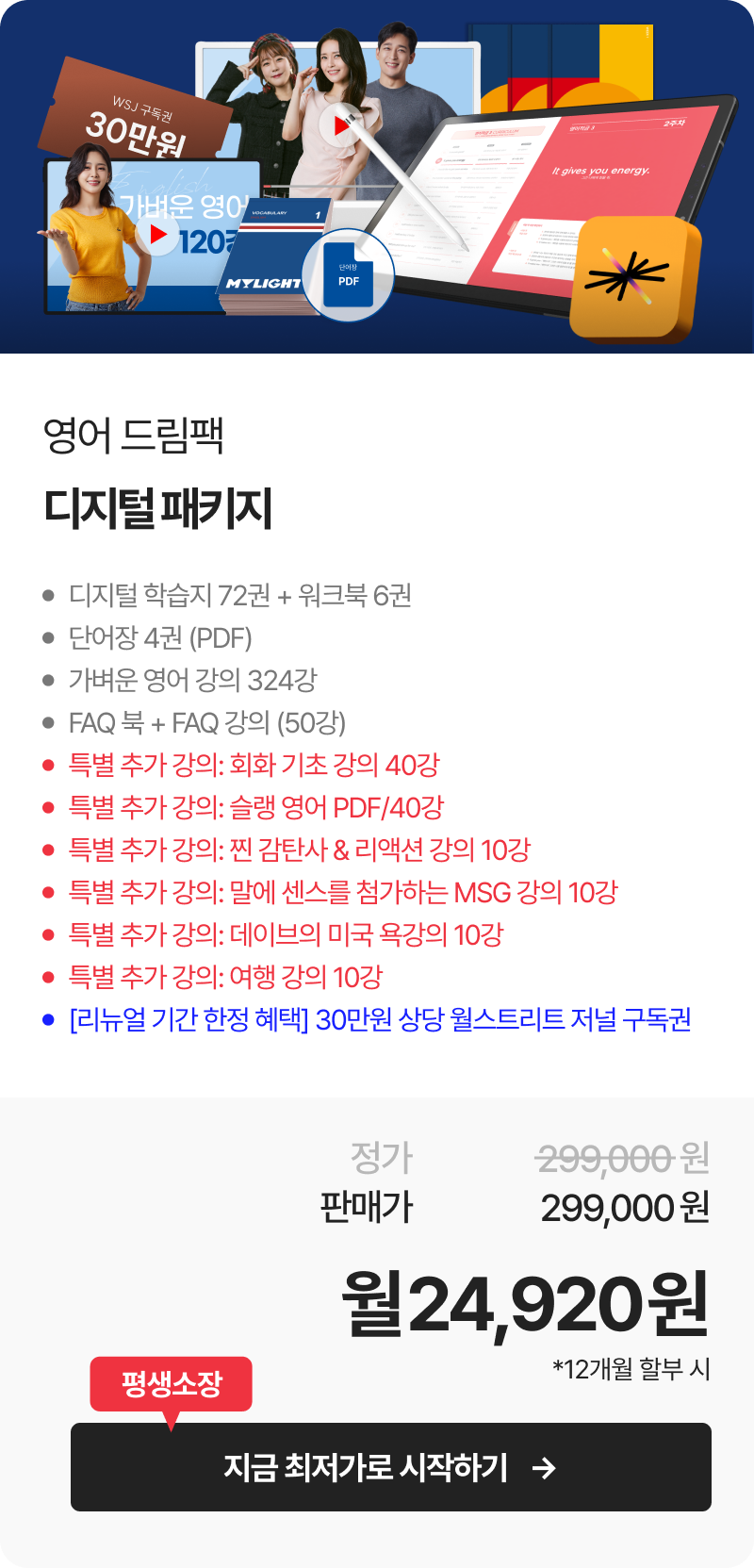Screen dimensions: 754x1568
Task: Tap the 지금 최저가로 시작하기 button
Action: 390,1467
